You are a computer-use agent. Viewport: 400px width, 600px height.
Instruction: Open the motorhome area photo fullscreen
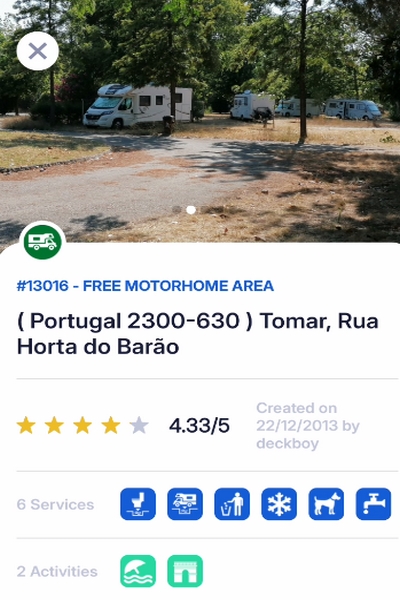click(x=200, y=122)
